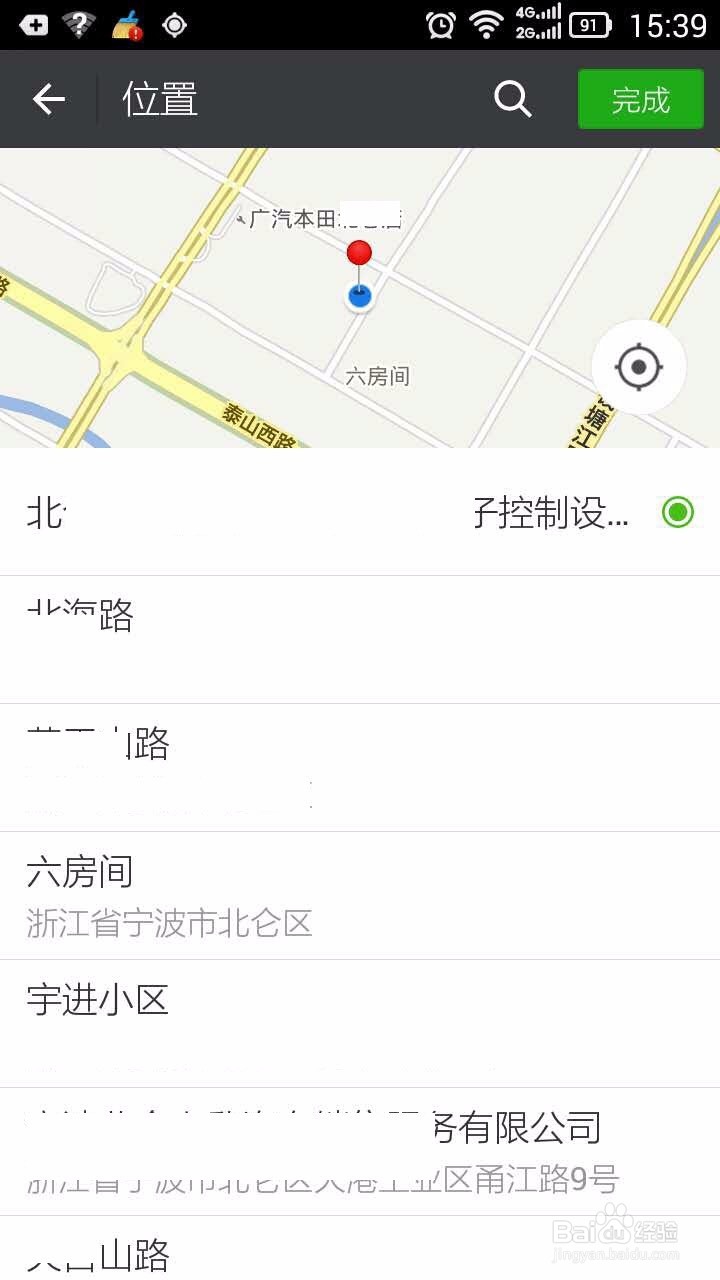Select the 六房间 location entry

click(80, 872)
